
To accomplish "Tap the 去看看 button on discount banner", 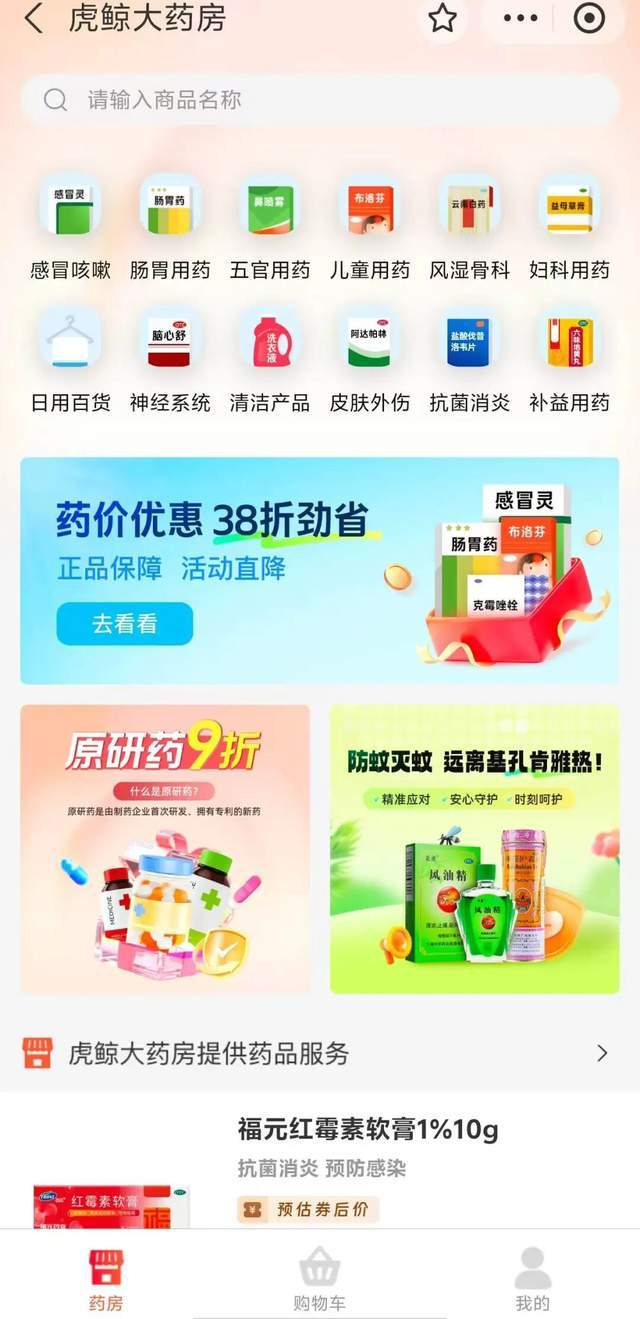I will [125, 623].
